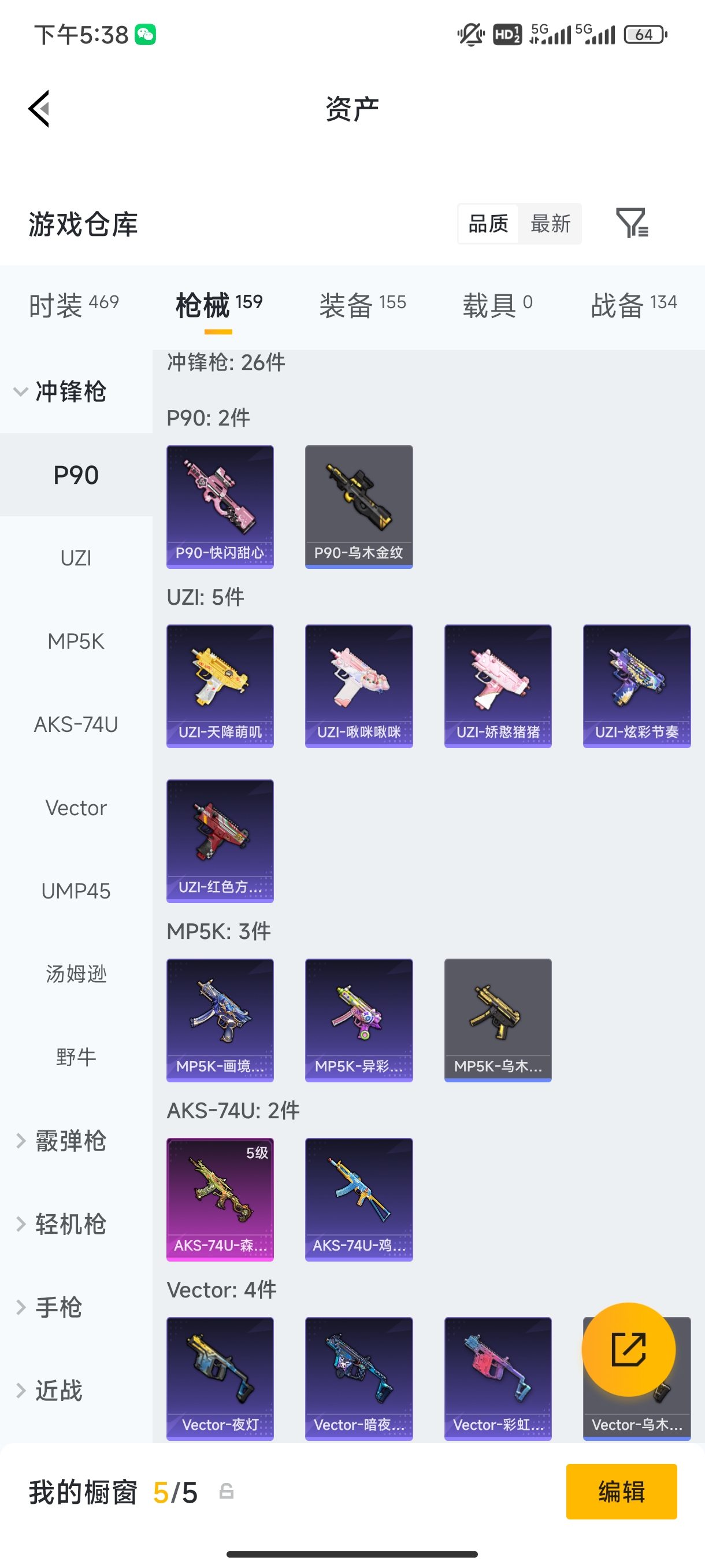Open the UZI-天降萌叽 skin

[220, 686]
